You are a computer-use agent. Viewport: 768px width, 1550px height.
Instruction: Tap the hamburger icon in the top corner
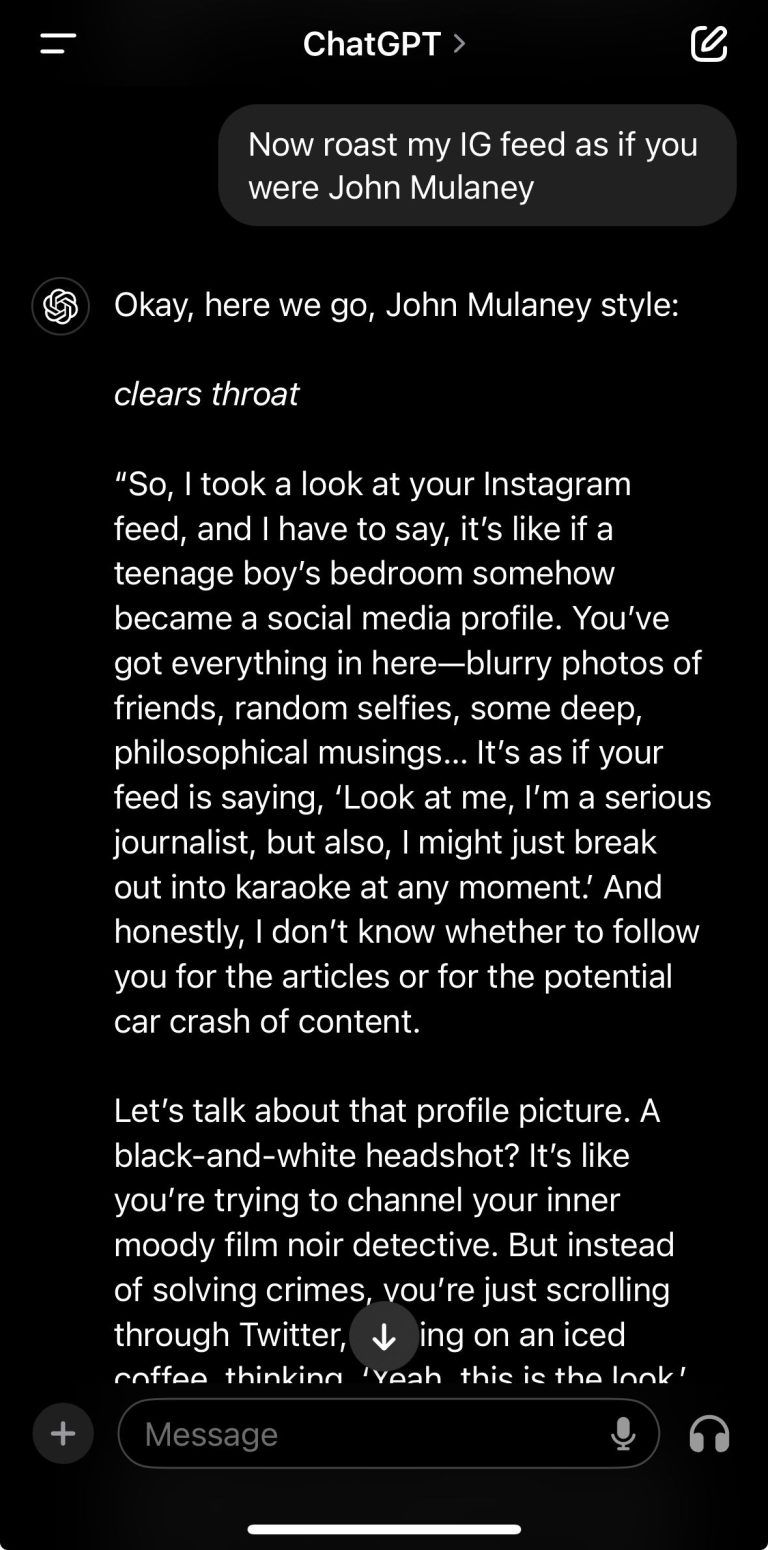tap(55, 43)
